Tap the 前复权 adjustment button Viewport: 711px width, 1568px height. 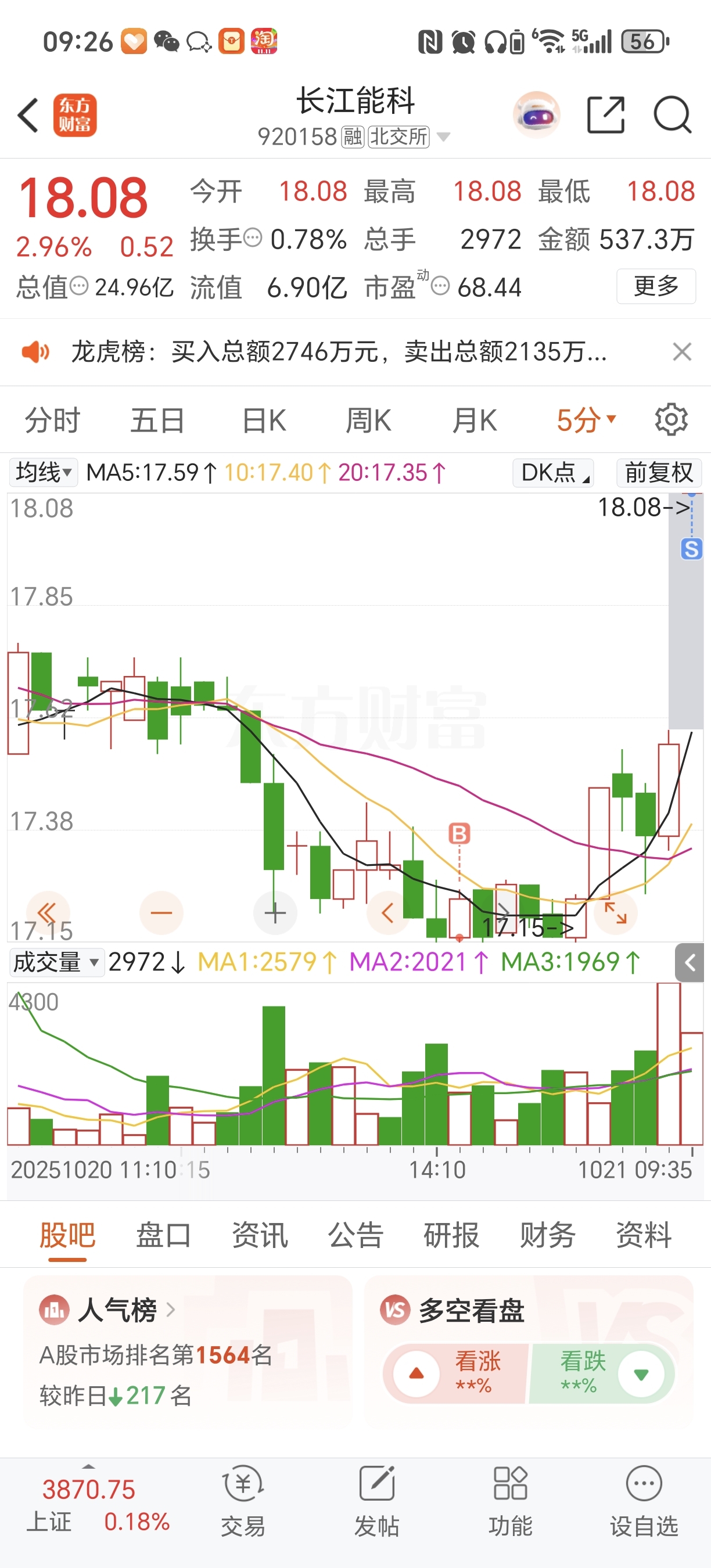coord(659,472)
